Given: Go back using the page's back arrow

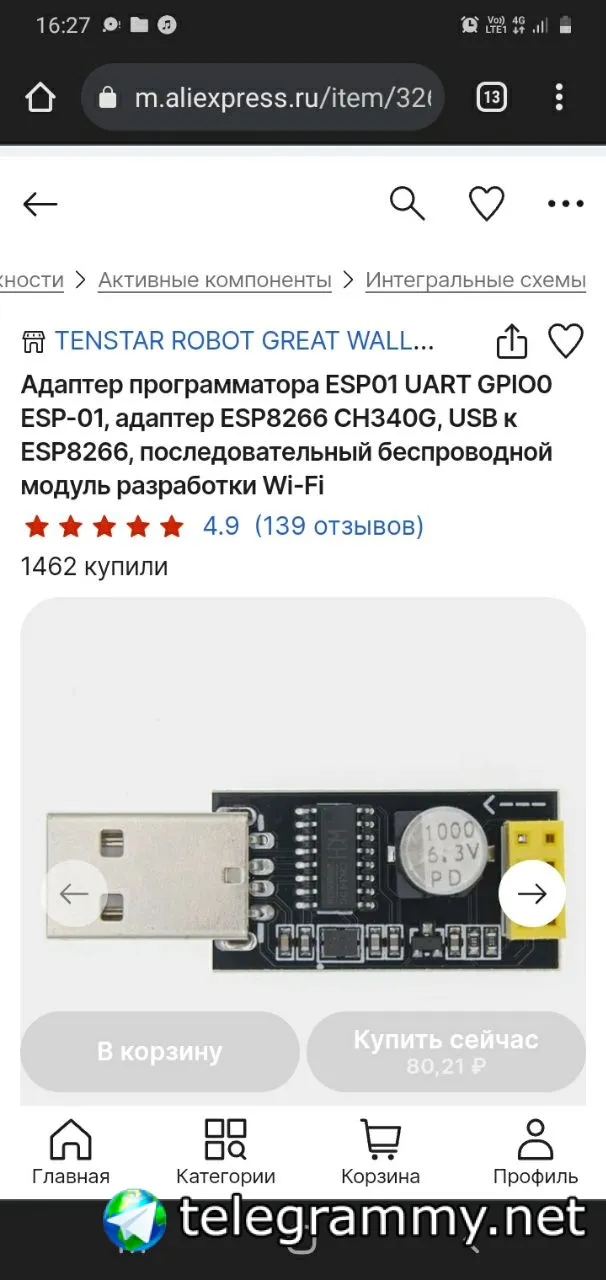Looking at the screenshot, I should [40, 204].
